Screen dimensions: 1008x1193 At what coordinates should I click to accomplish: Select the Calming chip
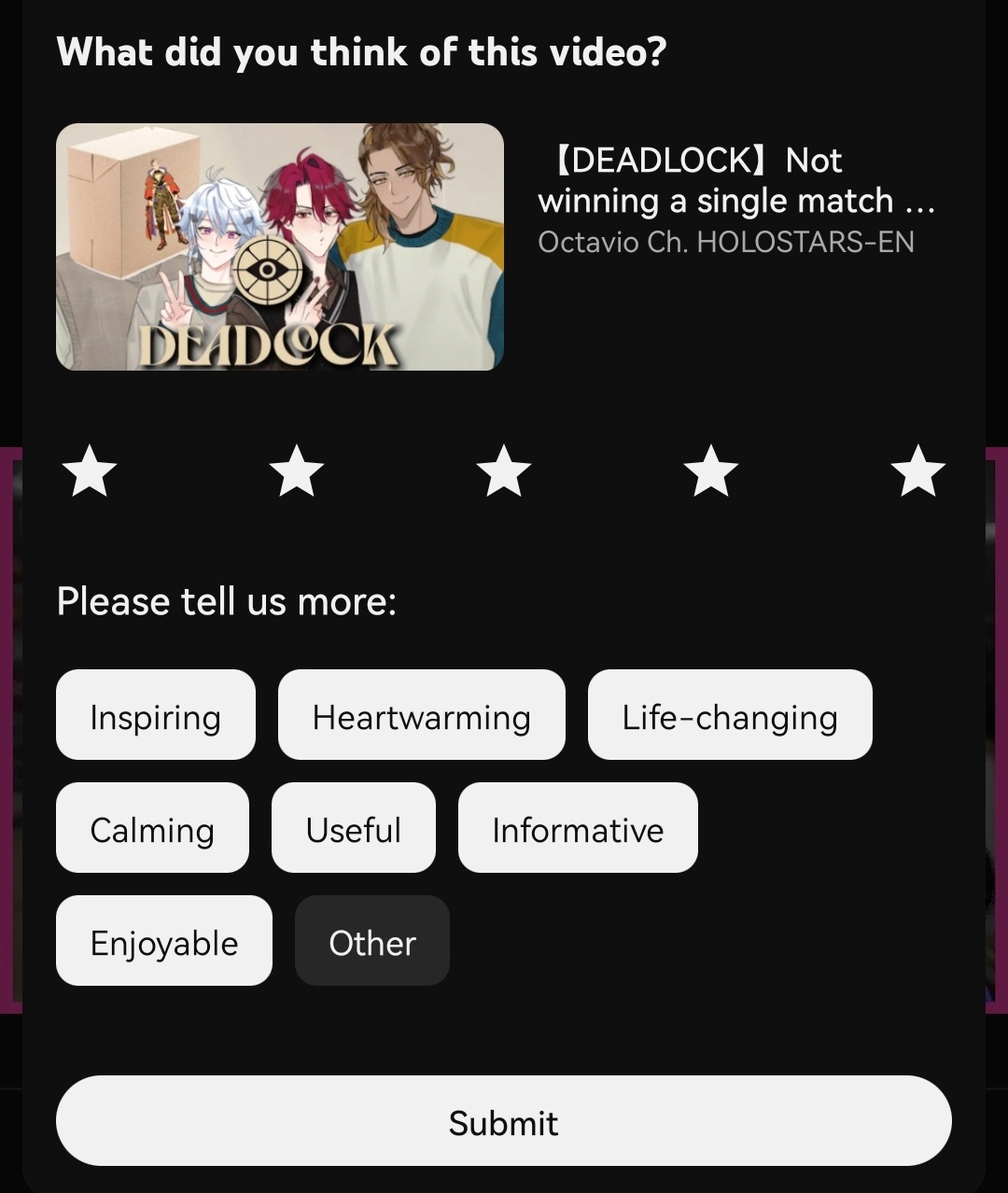pos(152,828)
